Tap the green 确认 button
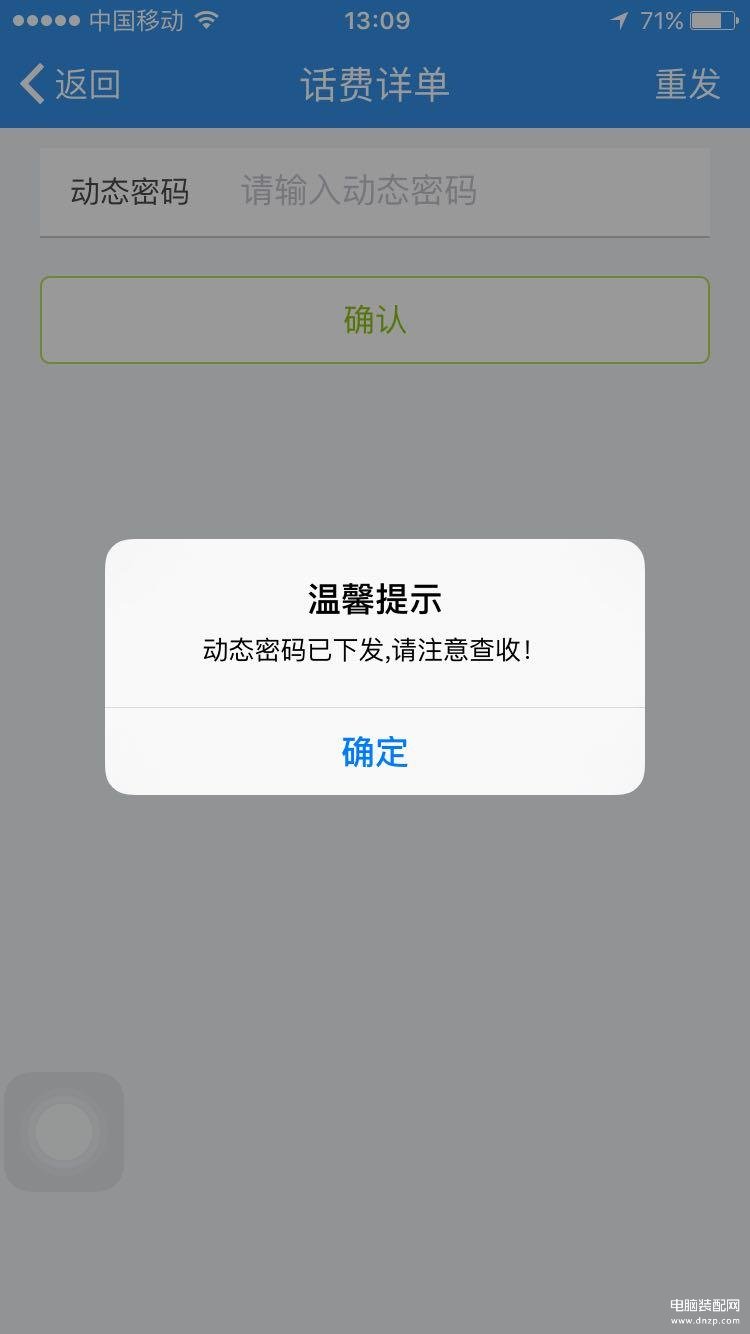Screen dimensions: 750x1334 (x=375, y=320)
